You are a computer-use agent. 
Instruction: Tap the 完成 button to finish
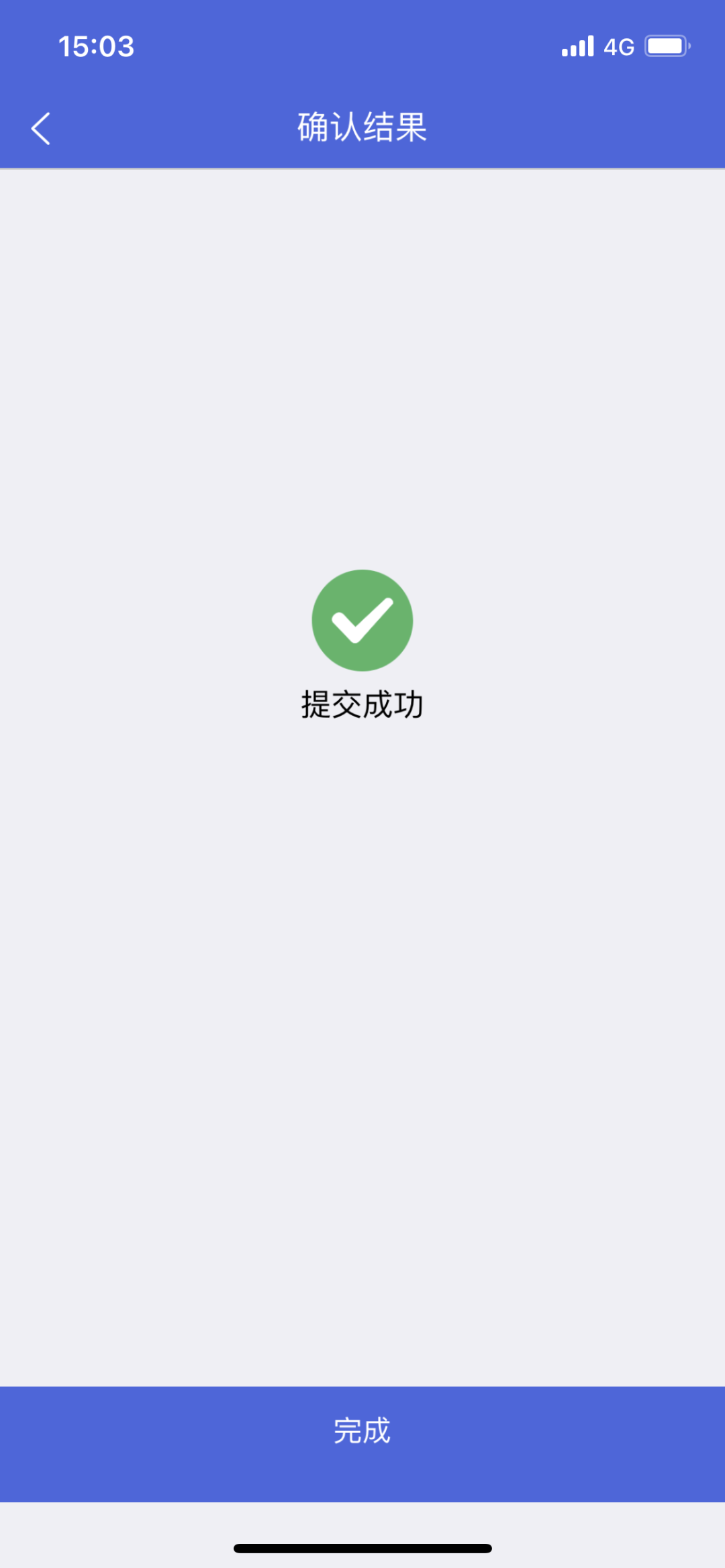362,1444
